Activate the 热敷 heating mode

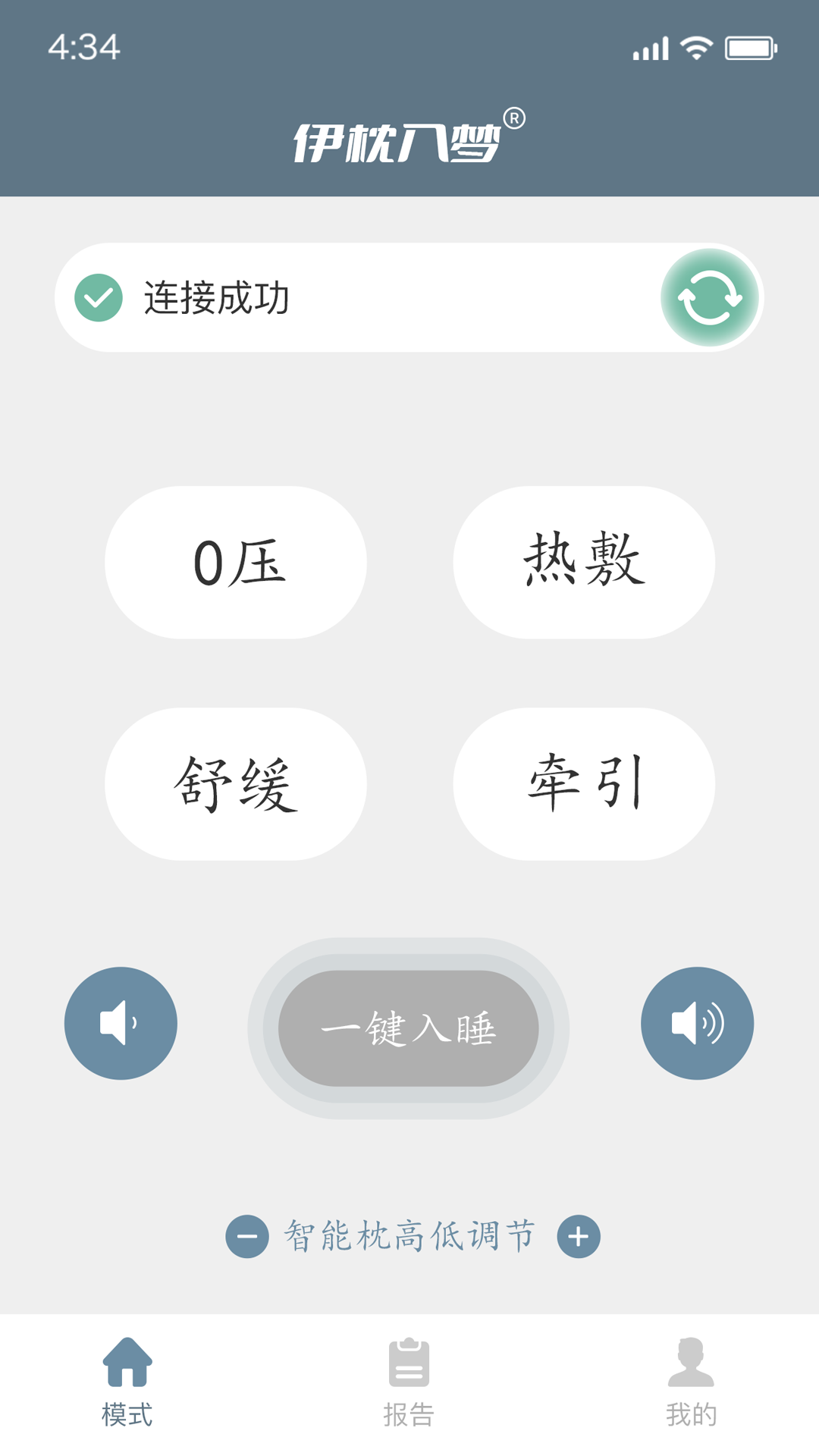(x=583, y=562)
